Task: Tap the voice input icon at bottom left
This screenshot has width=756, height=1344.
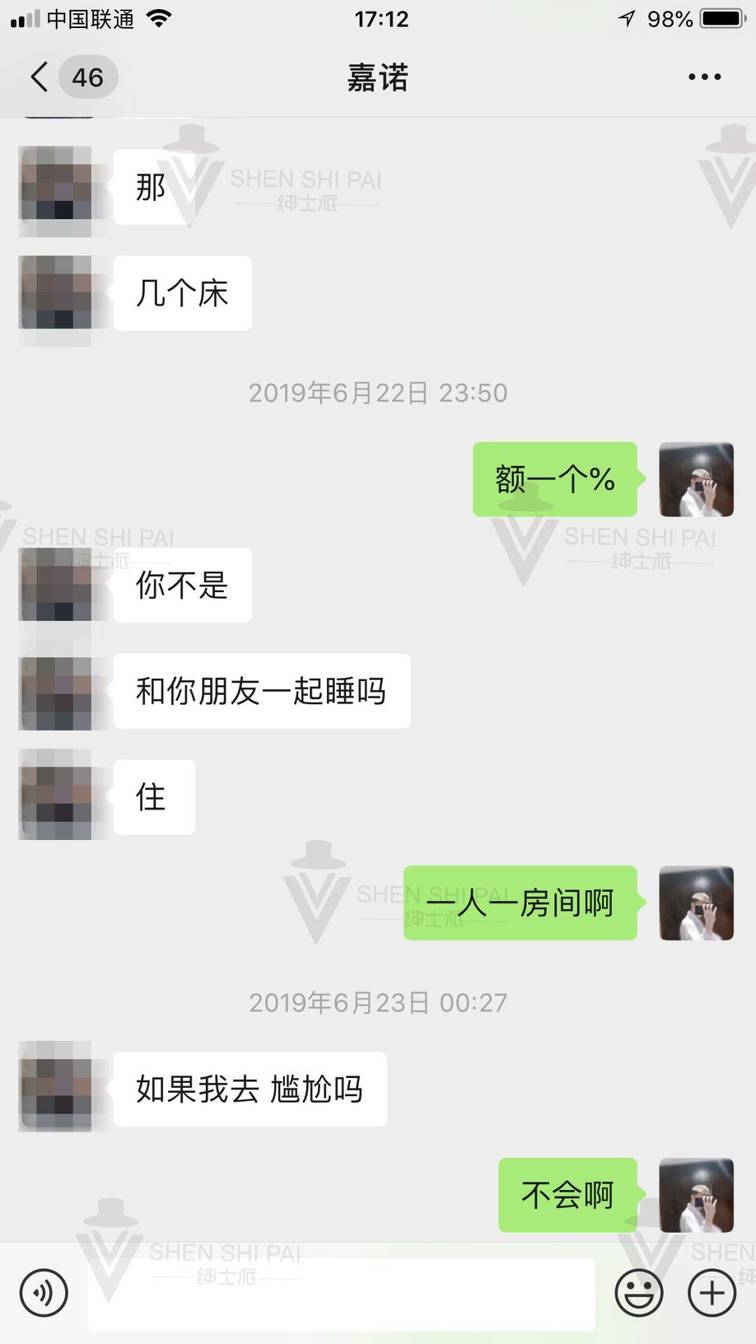Action: 42,1292
